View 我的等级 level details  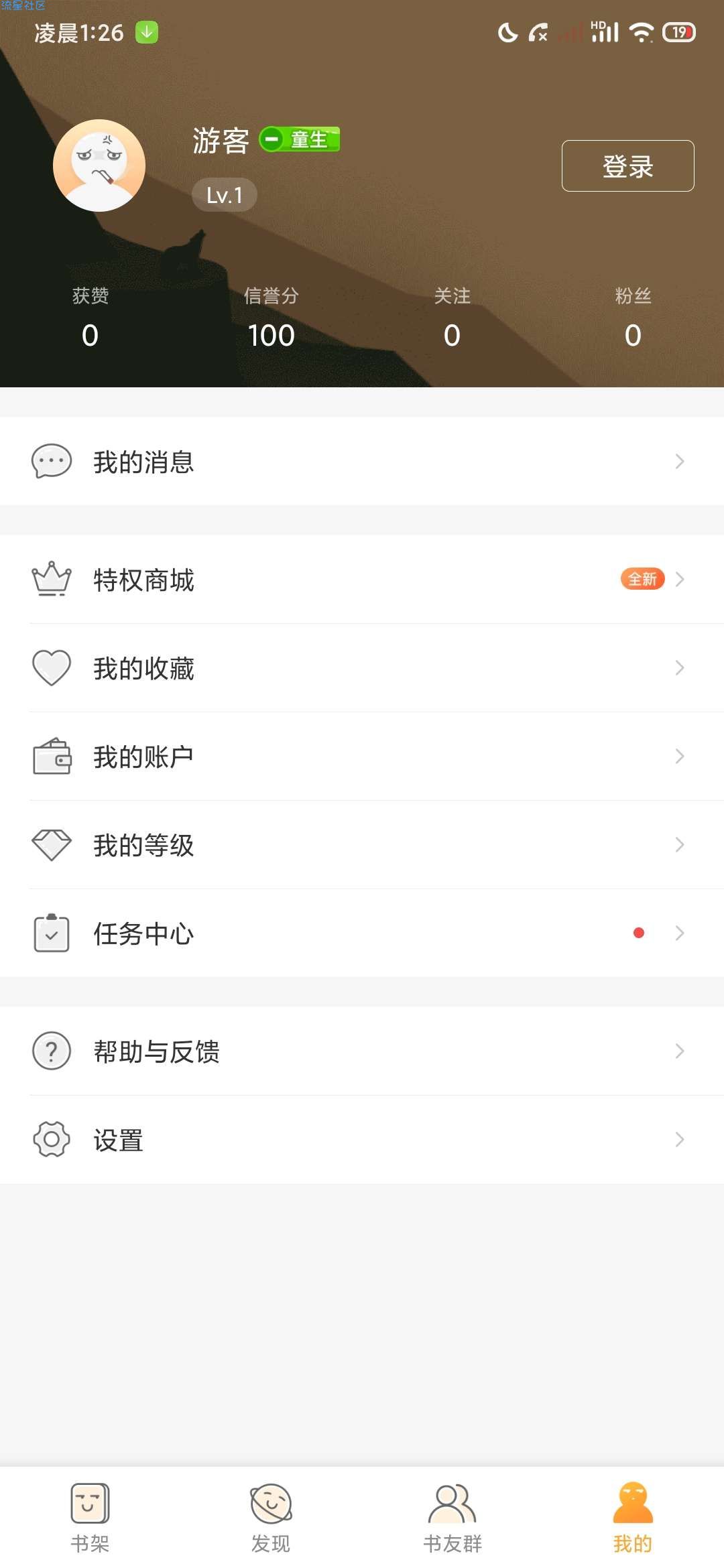362,844
